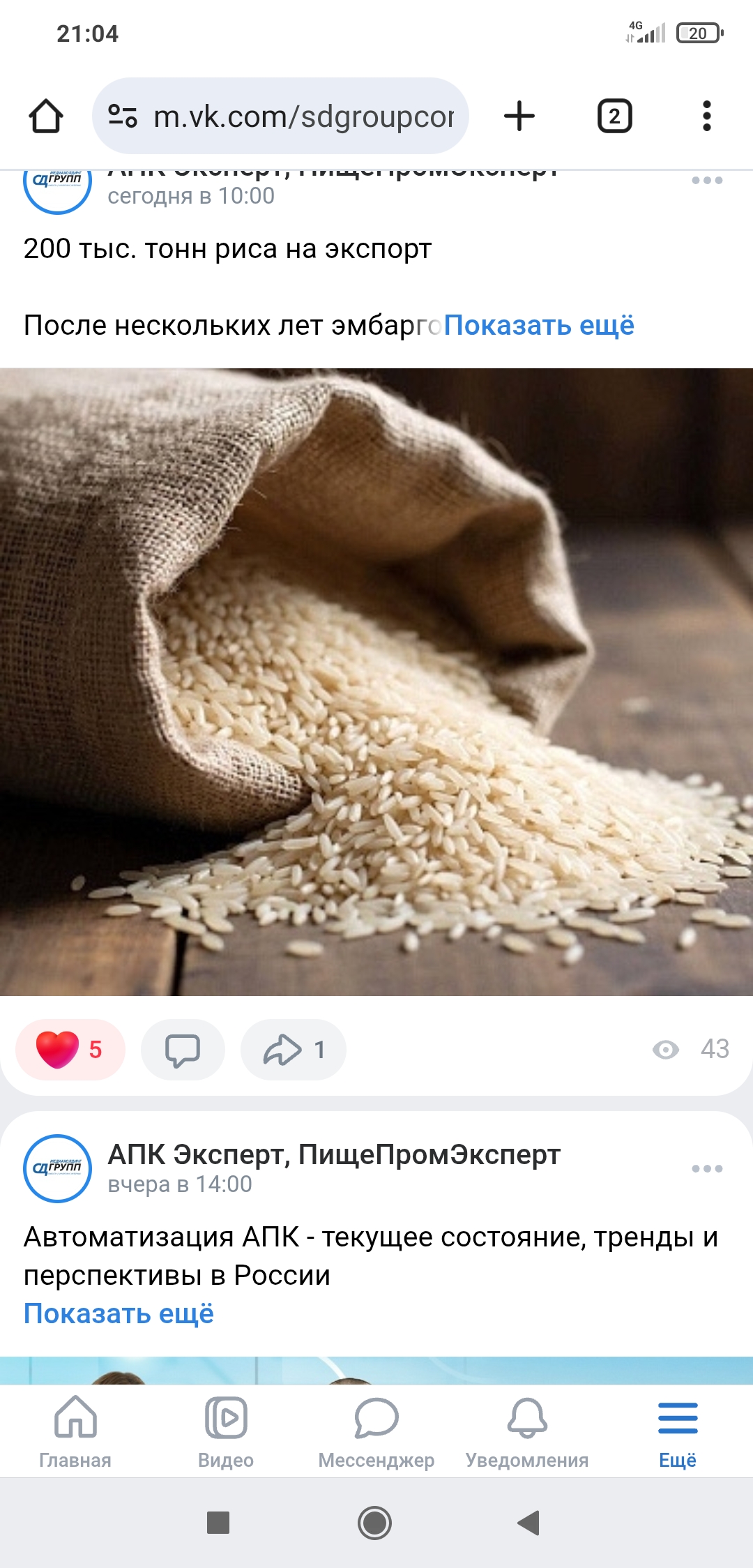Open the Ещё menu tab

(678, 1430)
